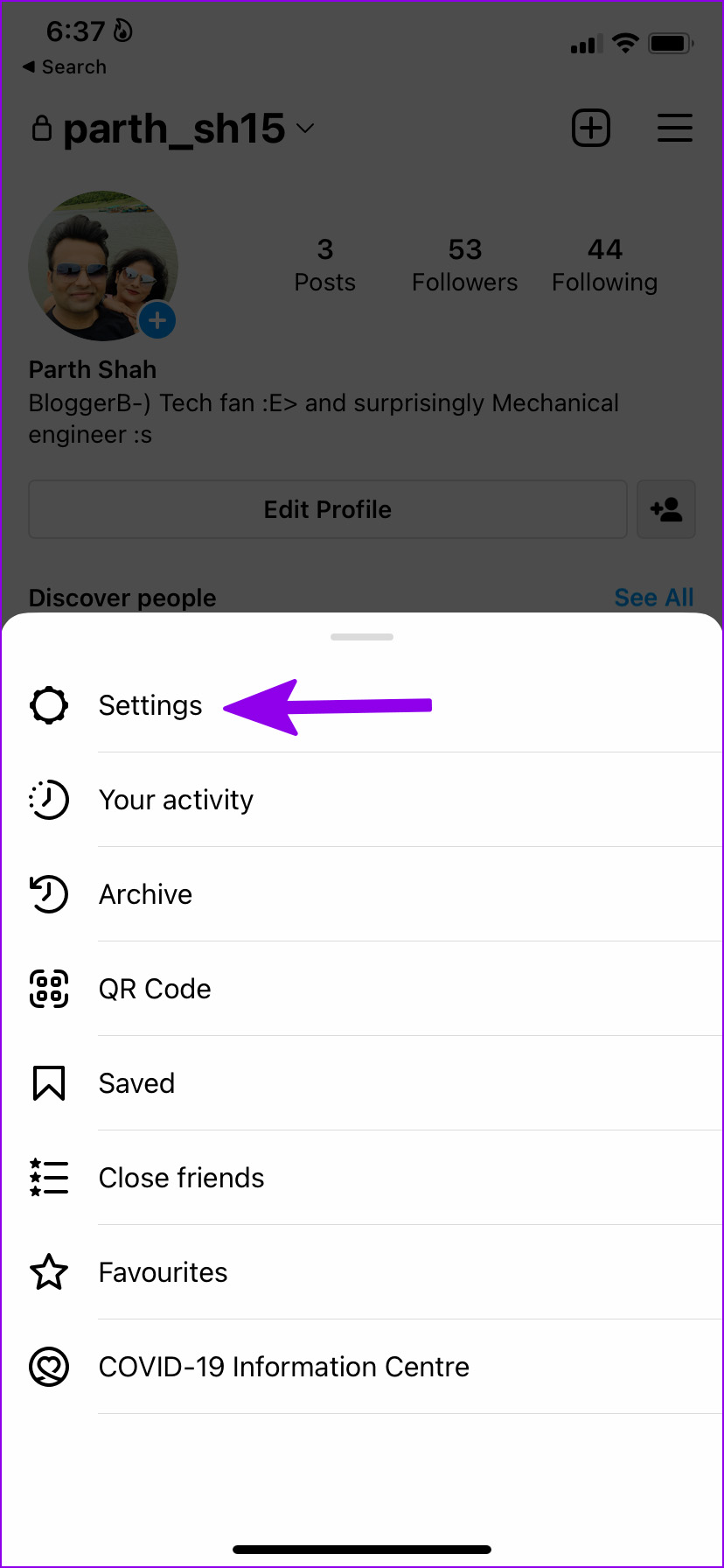Show my QR Code

[x=362, y=989]
